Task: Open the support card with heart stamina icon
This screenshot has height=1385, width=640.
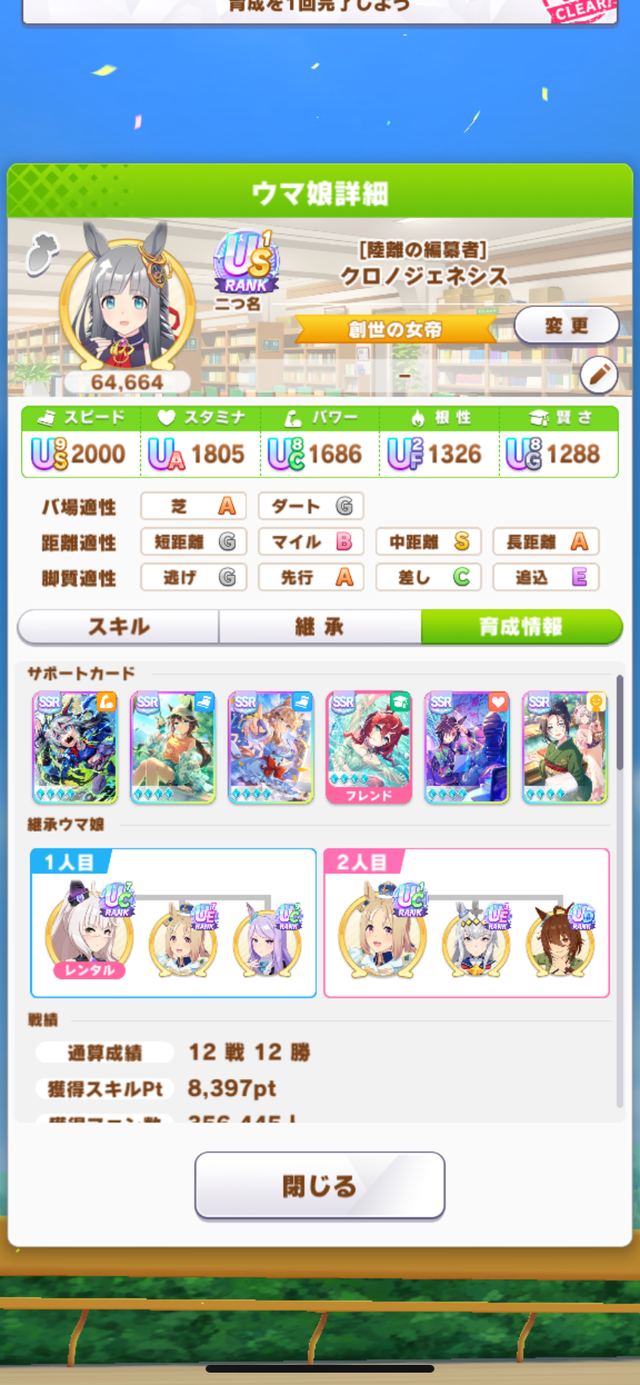Action: 467,747
